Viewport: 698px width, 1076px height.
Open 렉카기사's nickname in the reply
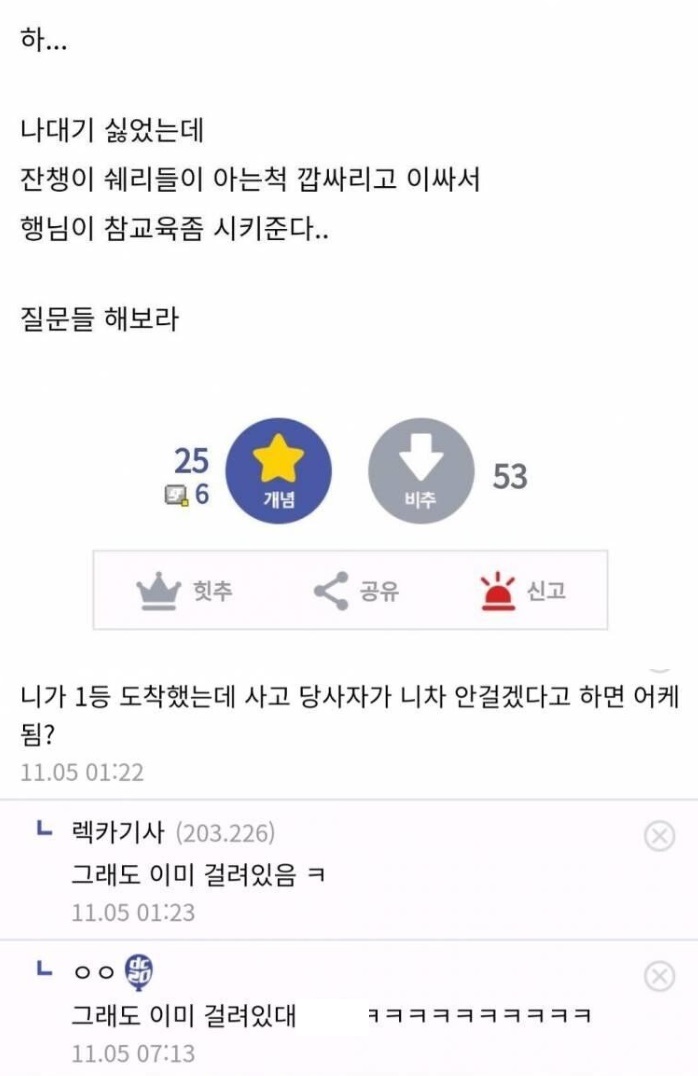click(118, 832)
